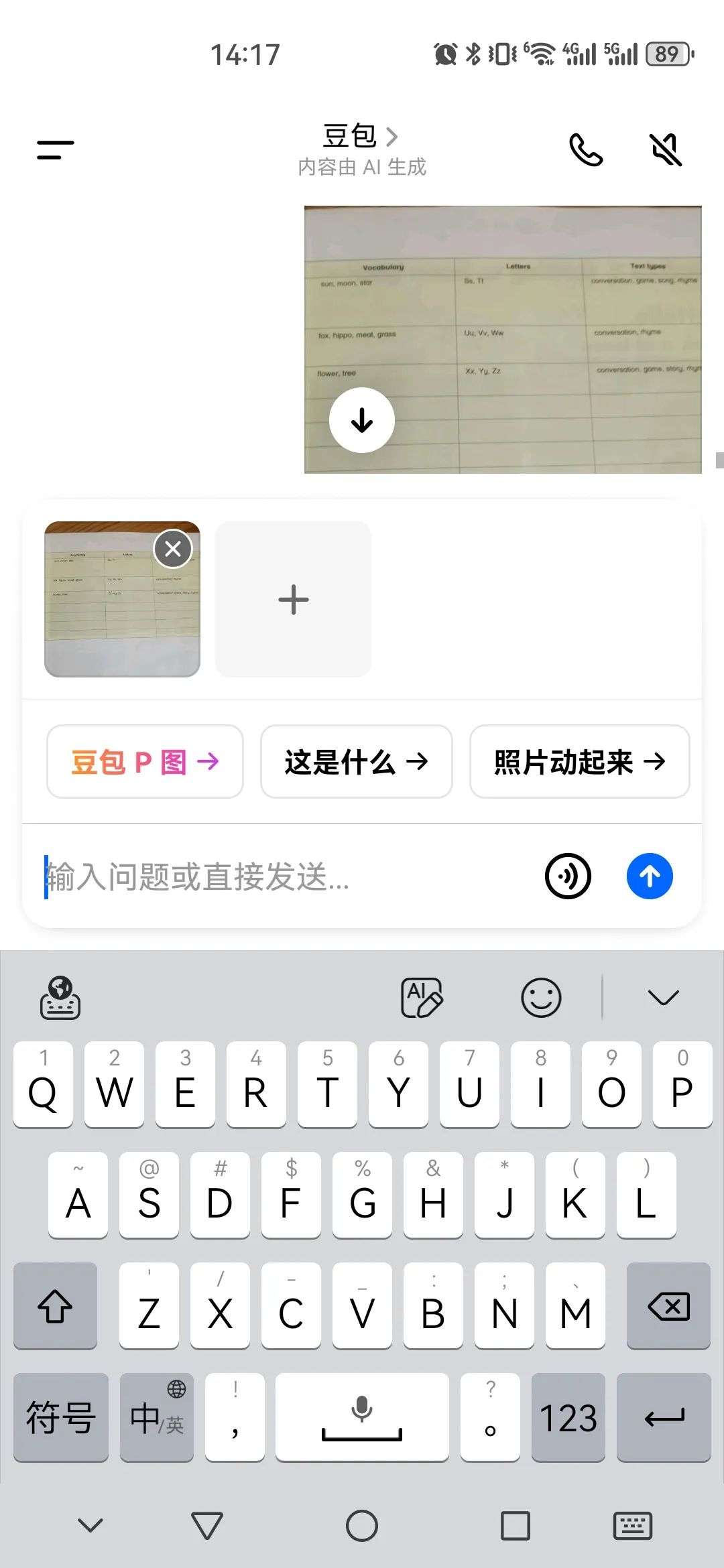Choose the 豆包 P 图 suggestion
This screenshot has height=1568, width=724.
point(145,762)
